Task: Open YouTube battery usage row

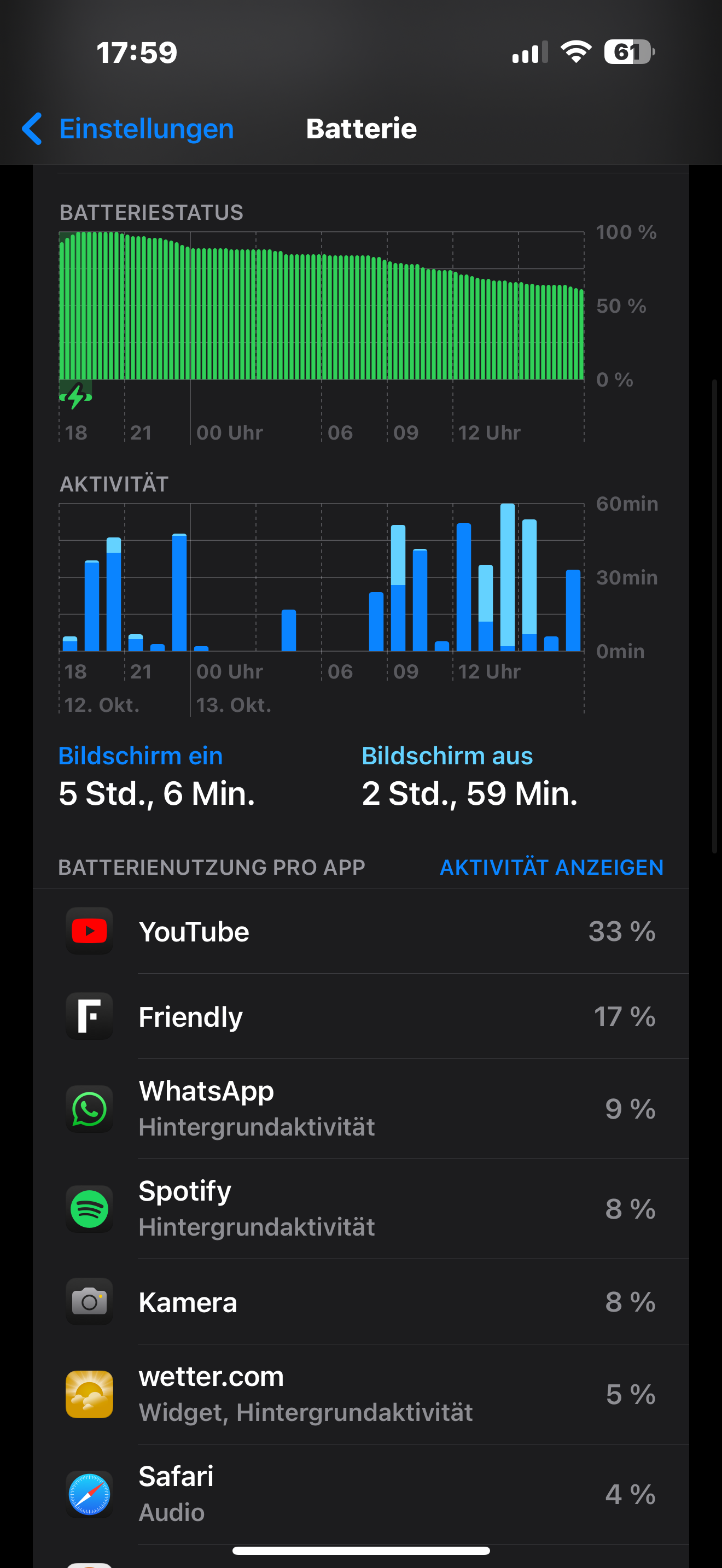Action: (x=360, y=931)
